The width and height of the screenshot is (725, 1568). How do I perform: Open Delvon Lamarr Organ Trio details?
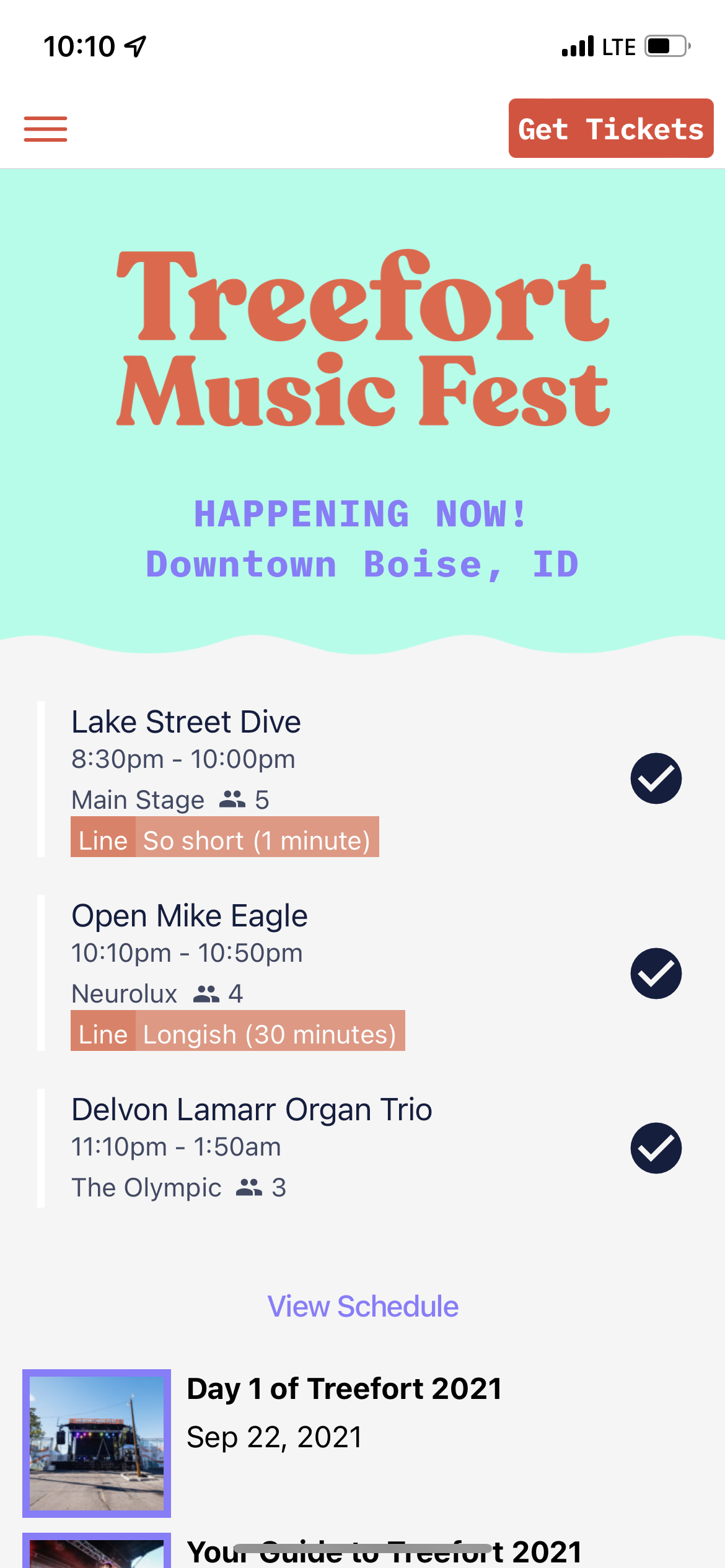[x=251, y=1110]
